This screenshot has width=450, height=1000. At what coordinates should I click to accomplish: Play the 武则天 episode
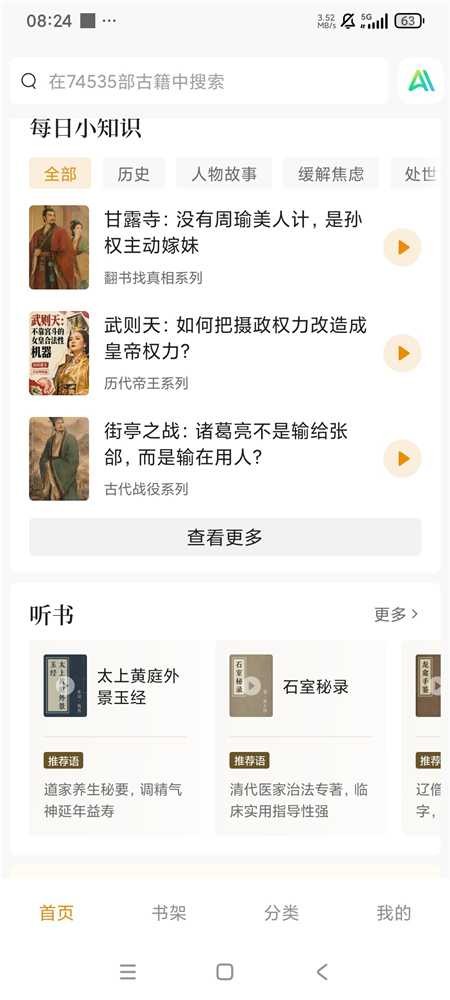[x=402, y=353]
